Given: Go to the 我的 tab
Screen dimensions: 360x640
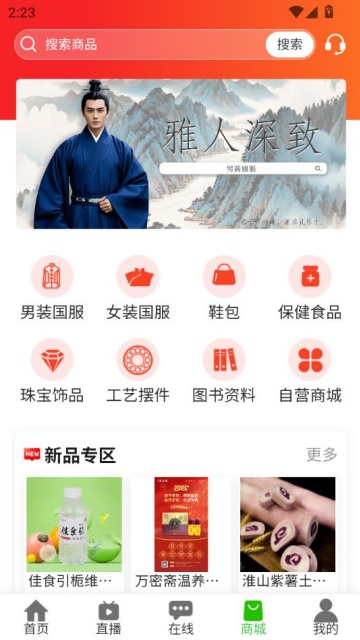Looking at the screenshot, I should click(x=325, y=617).
